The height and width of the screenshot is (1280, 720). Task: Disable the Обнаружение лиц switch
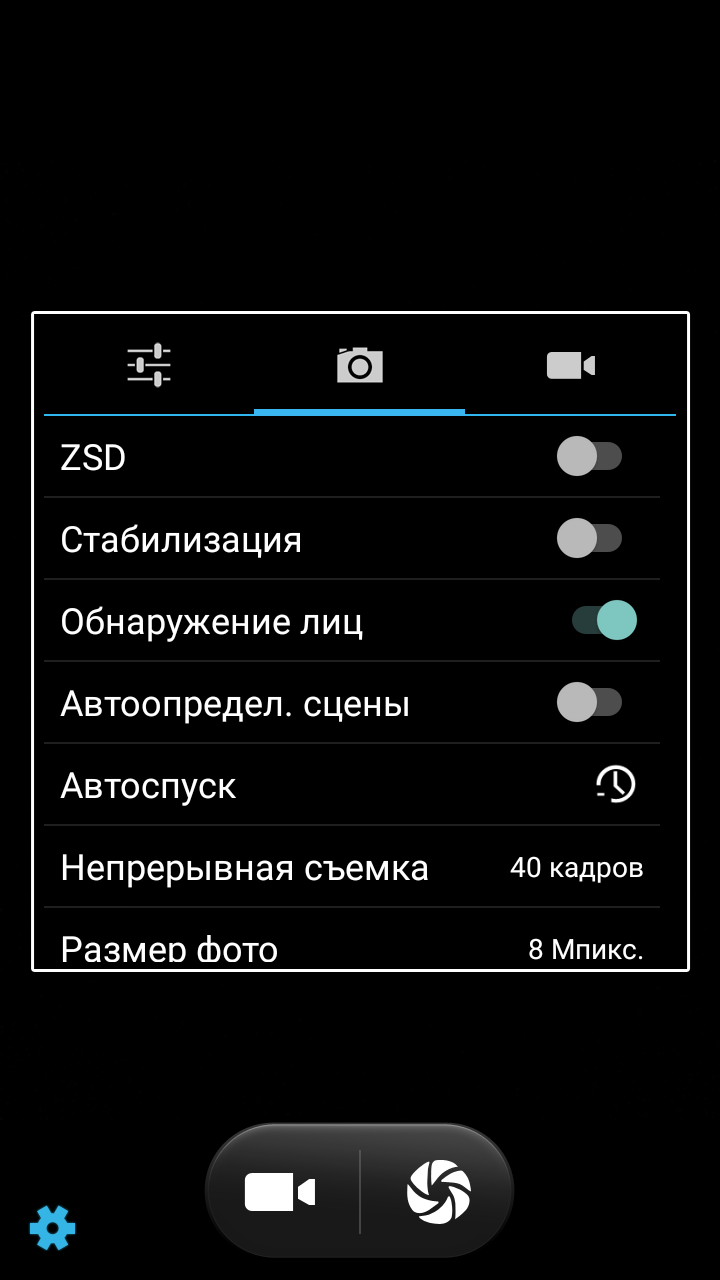(604, 621)
